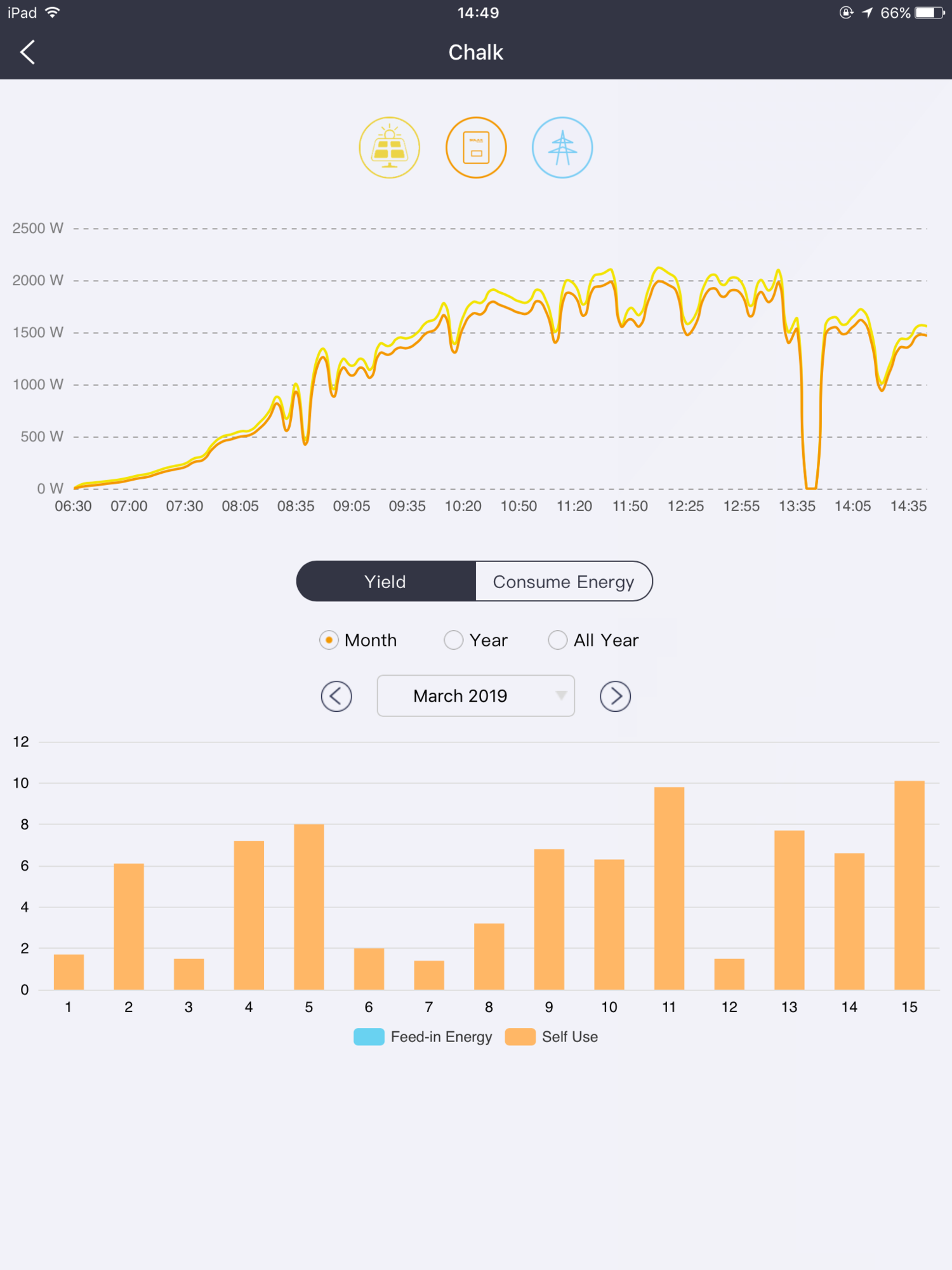952x1270 pixels.
Task: Toggle Feed-in Energy series in legend
Action: click(x=423, y=1037)
